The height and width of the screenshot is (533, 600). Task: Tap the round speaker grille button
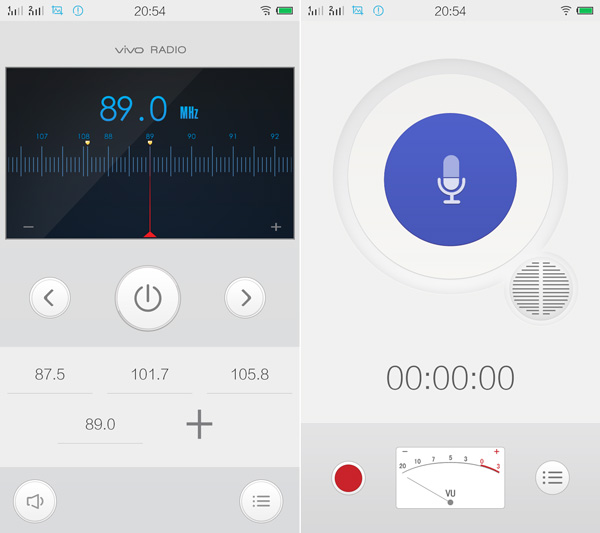click(543, 288)
